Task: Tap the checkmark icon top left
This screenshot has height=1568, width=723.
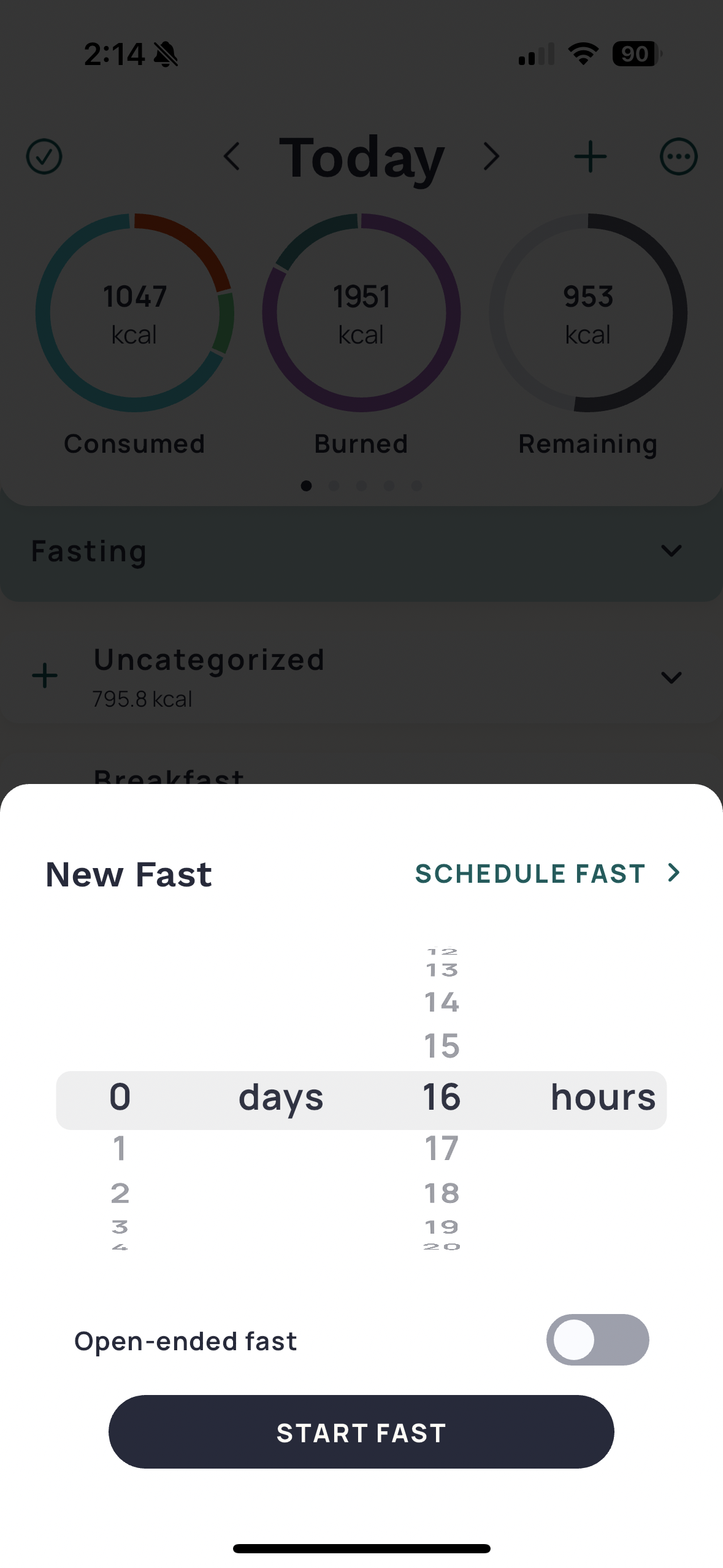Action: (x=44, y=156)
